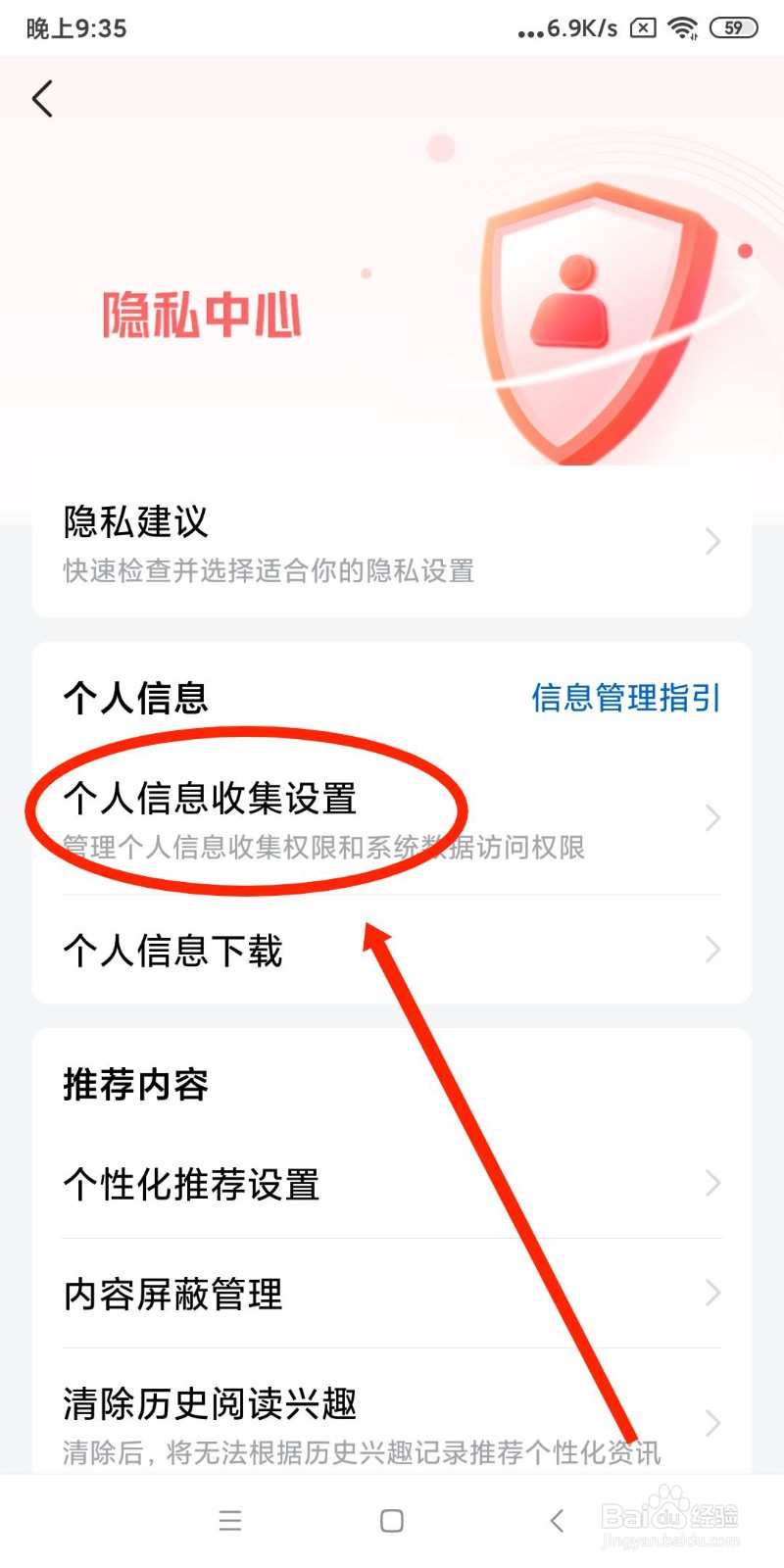Tap the navigation bar back button
The height and width of the screenshot is (1568, 784).
click(x=555, y=1521)
